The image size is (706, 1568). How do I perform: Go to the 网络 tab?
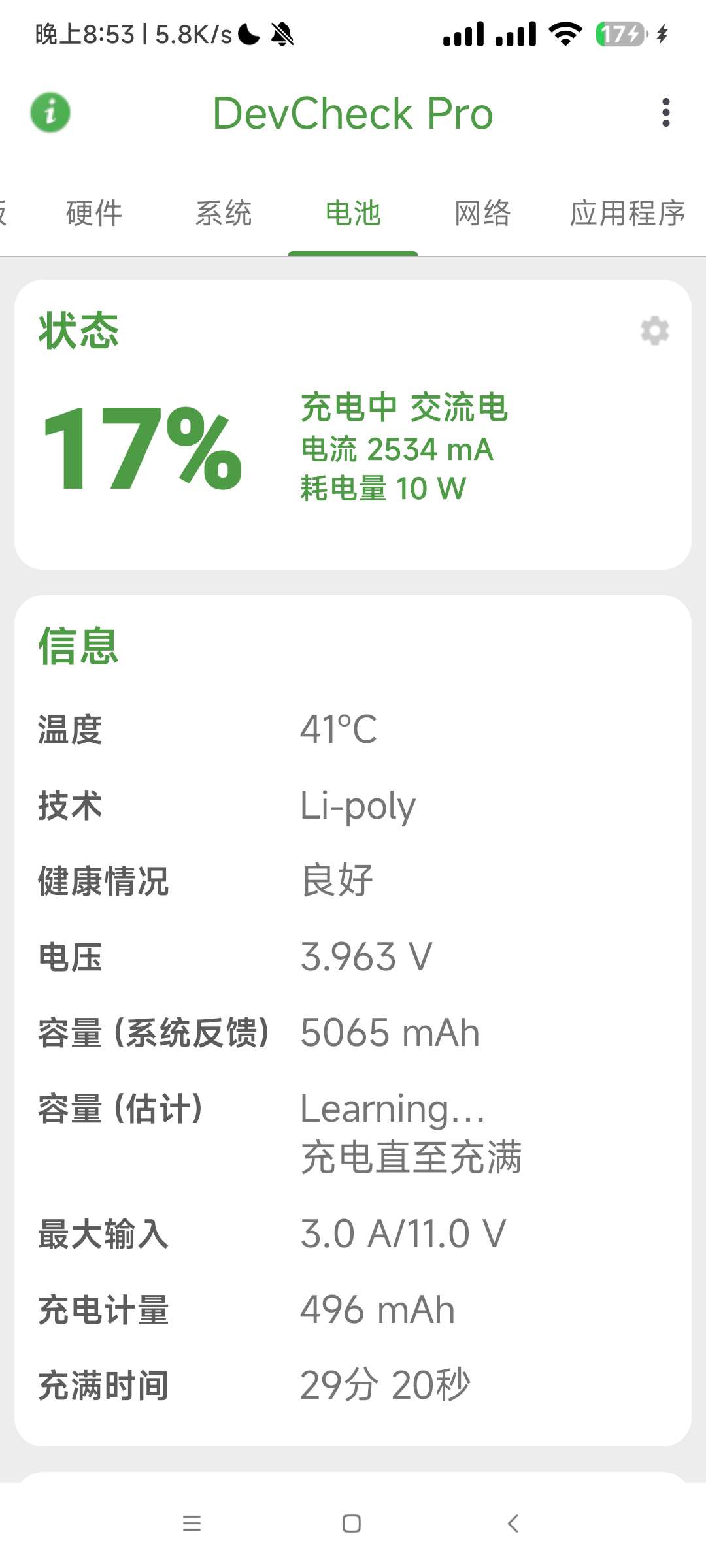(482, 214)
